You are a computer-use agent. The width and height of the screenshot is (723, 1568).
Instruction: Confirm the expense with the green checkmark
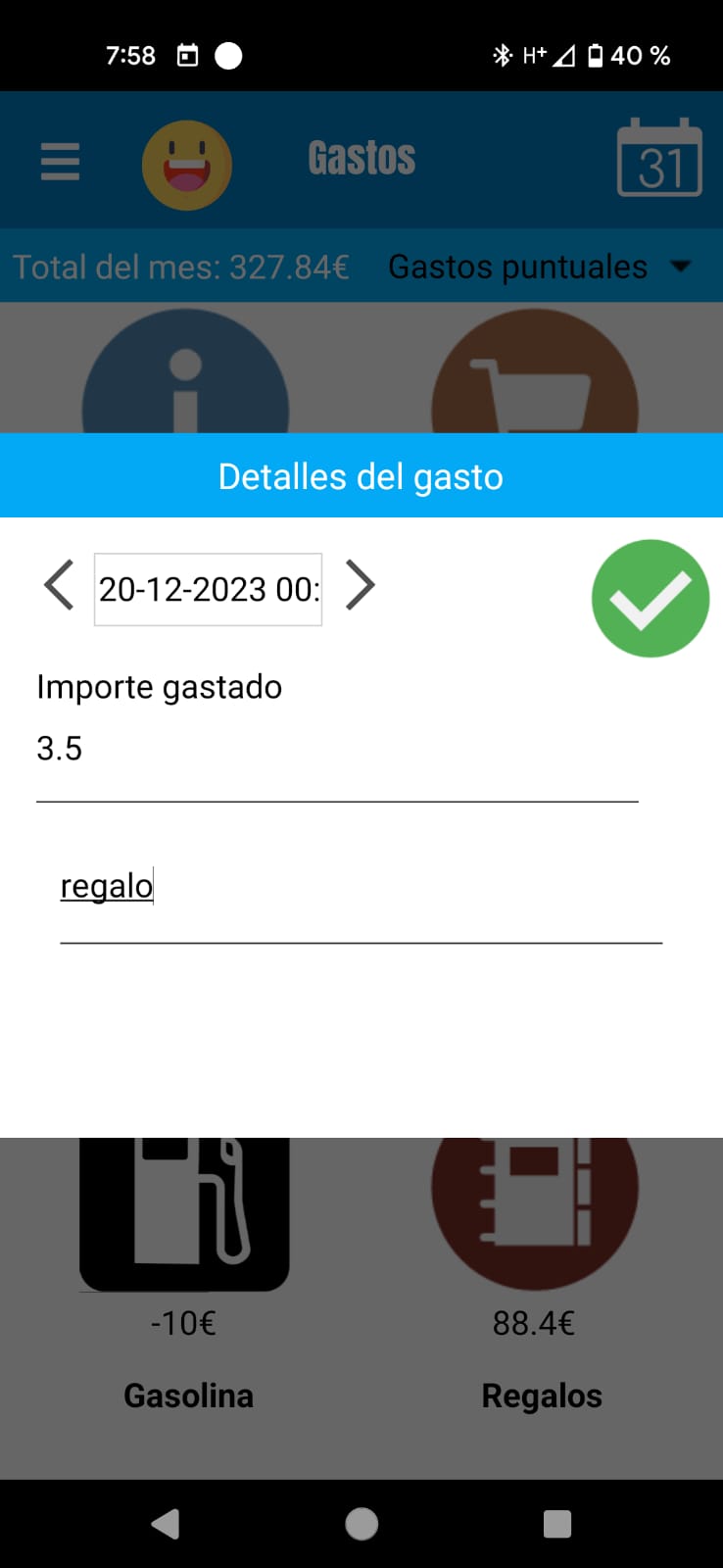click(650, 598)
